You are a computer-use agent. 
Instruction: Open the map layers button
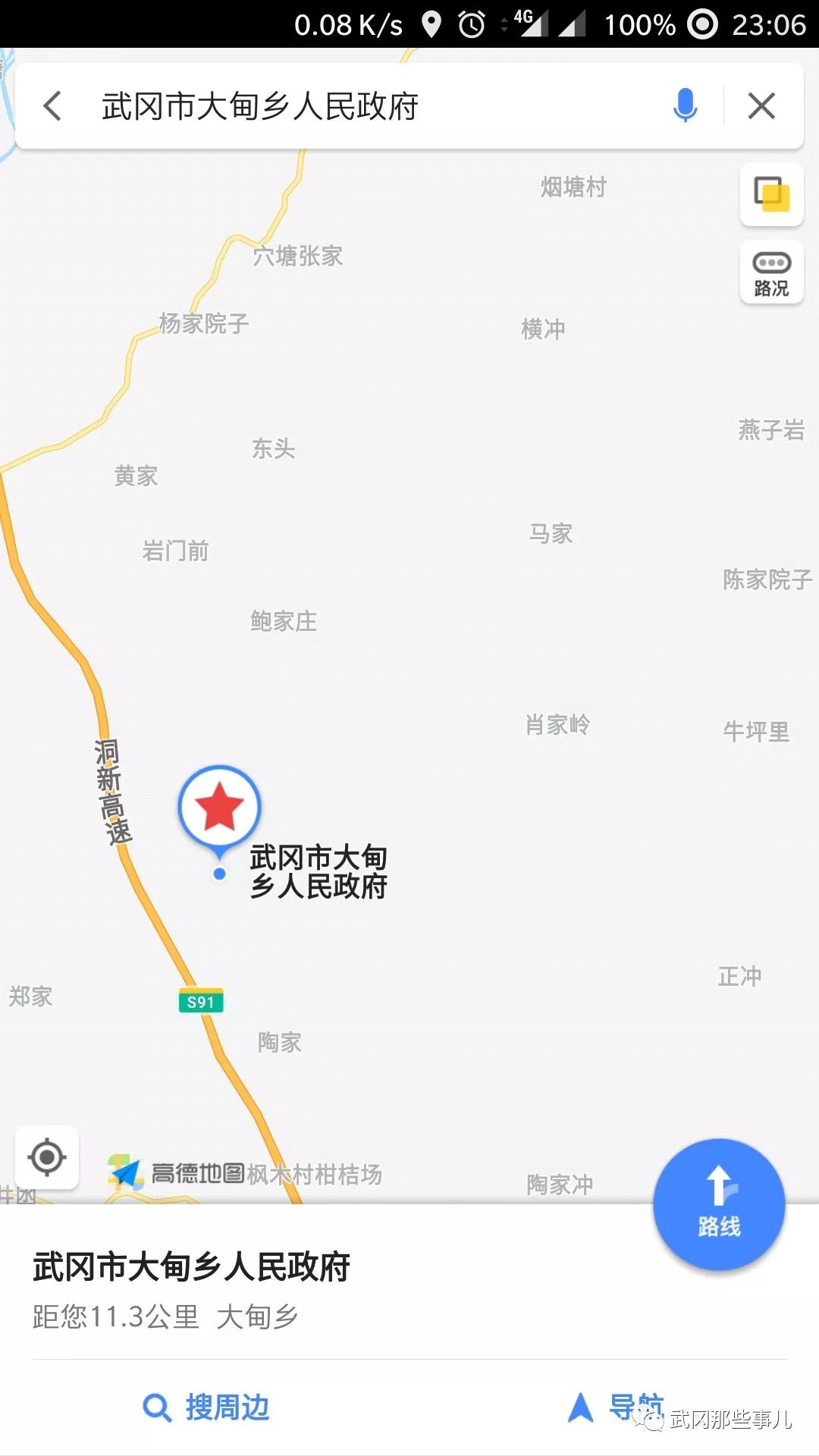tap(771, 194)
